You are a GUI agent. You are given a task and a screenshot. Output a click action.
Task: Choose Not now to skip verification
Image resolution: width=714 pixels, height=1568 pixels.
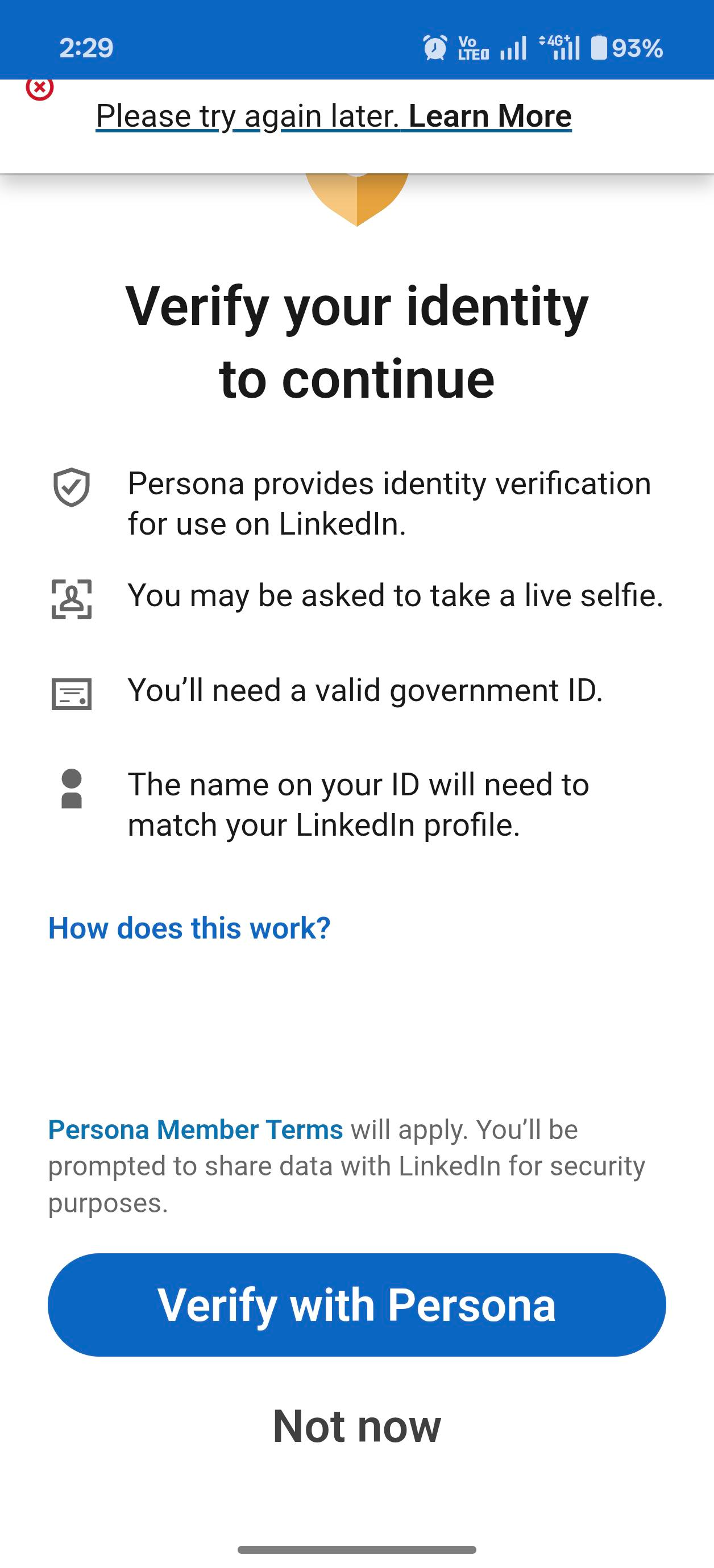pos(356,1426)
